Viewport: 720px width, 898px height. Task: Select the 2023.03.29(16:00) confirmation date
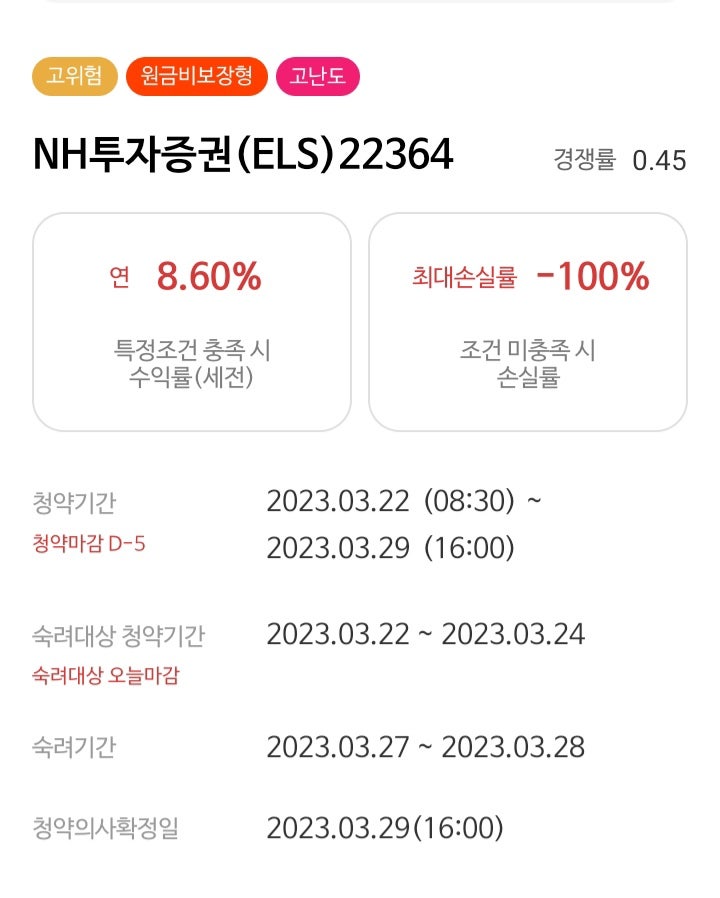[385, 829]
